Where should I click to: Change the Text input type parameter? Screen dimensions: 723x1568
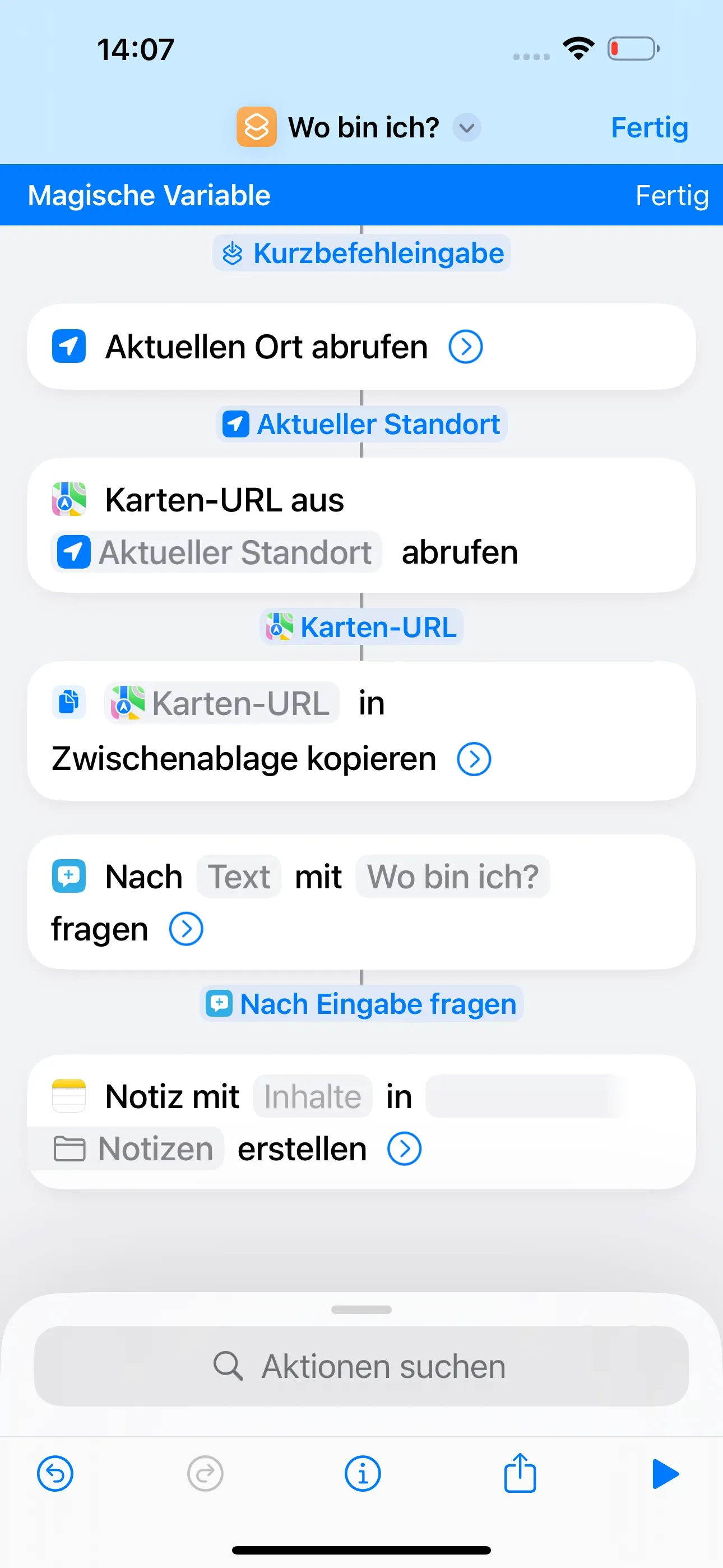pos(239,877)
